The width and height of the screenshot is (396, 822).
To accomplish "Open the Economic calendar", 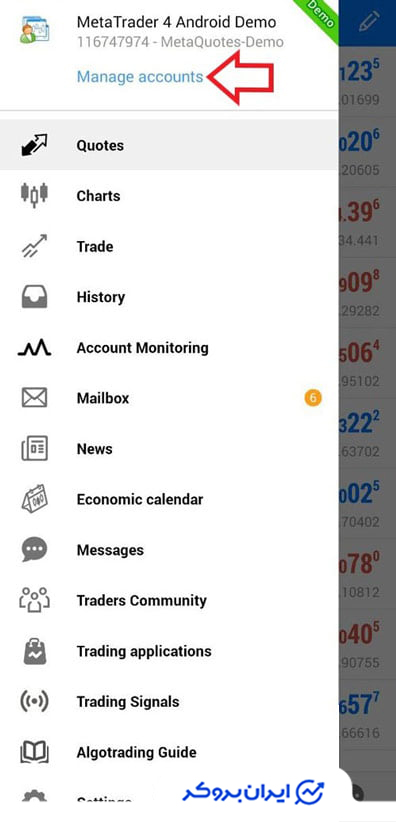I will 168,499.
